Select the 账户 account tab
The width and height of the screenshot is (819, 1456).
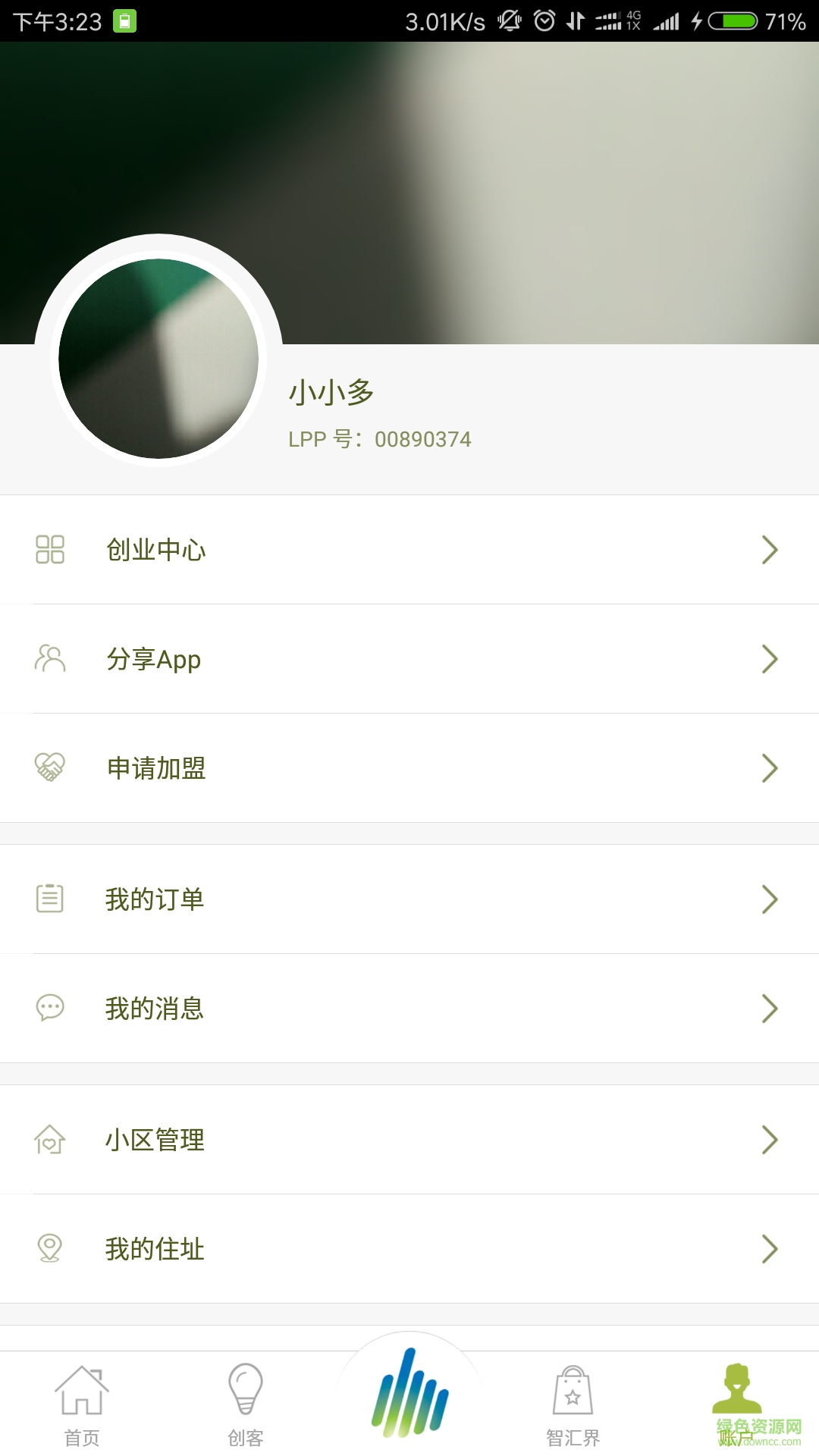coord(736,1404)
